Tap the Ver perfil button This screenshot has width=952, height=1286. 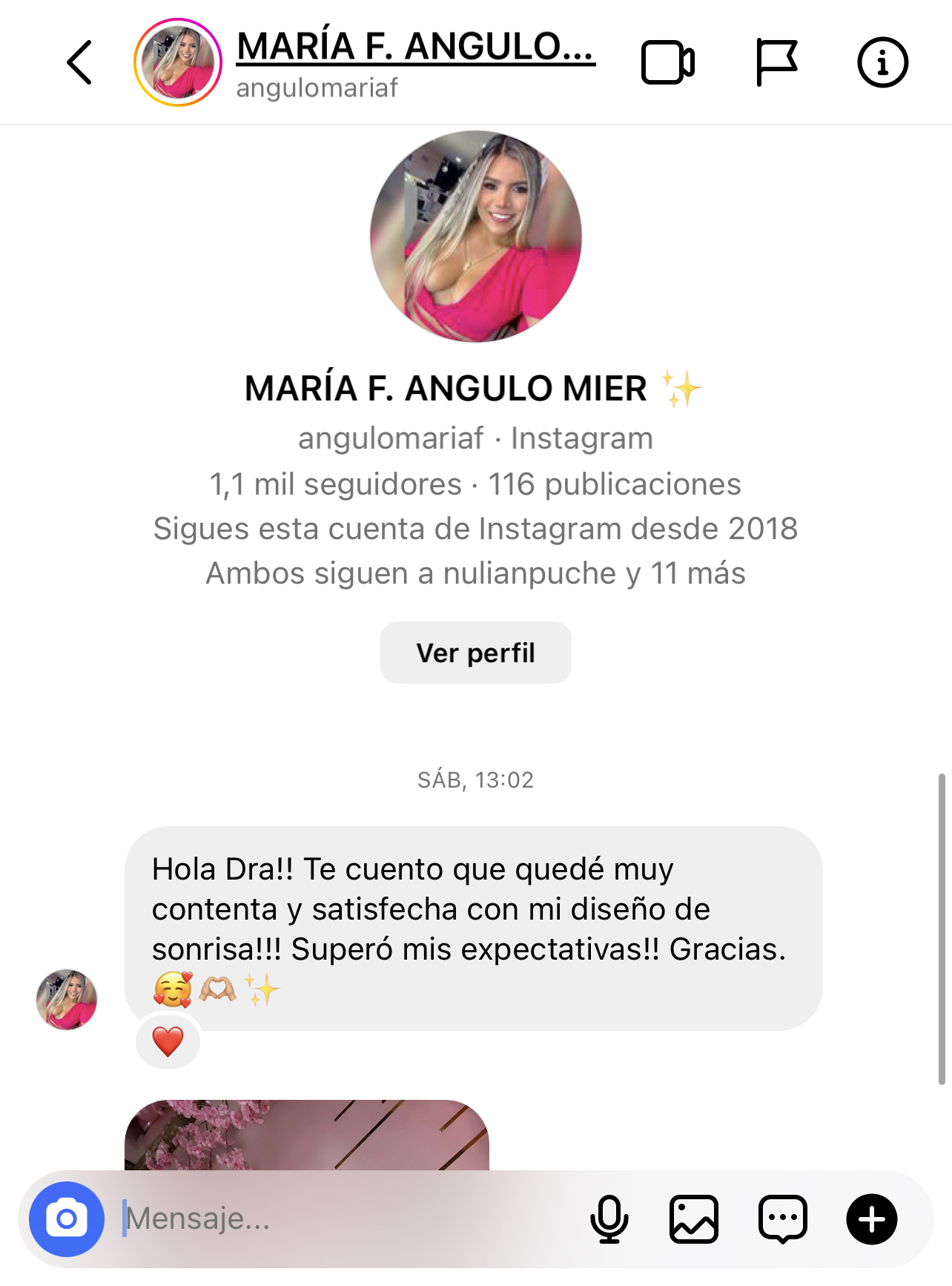[x=475, y=653]
